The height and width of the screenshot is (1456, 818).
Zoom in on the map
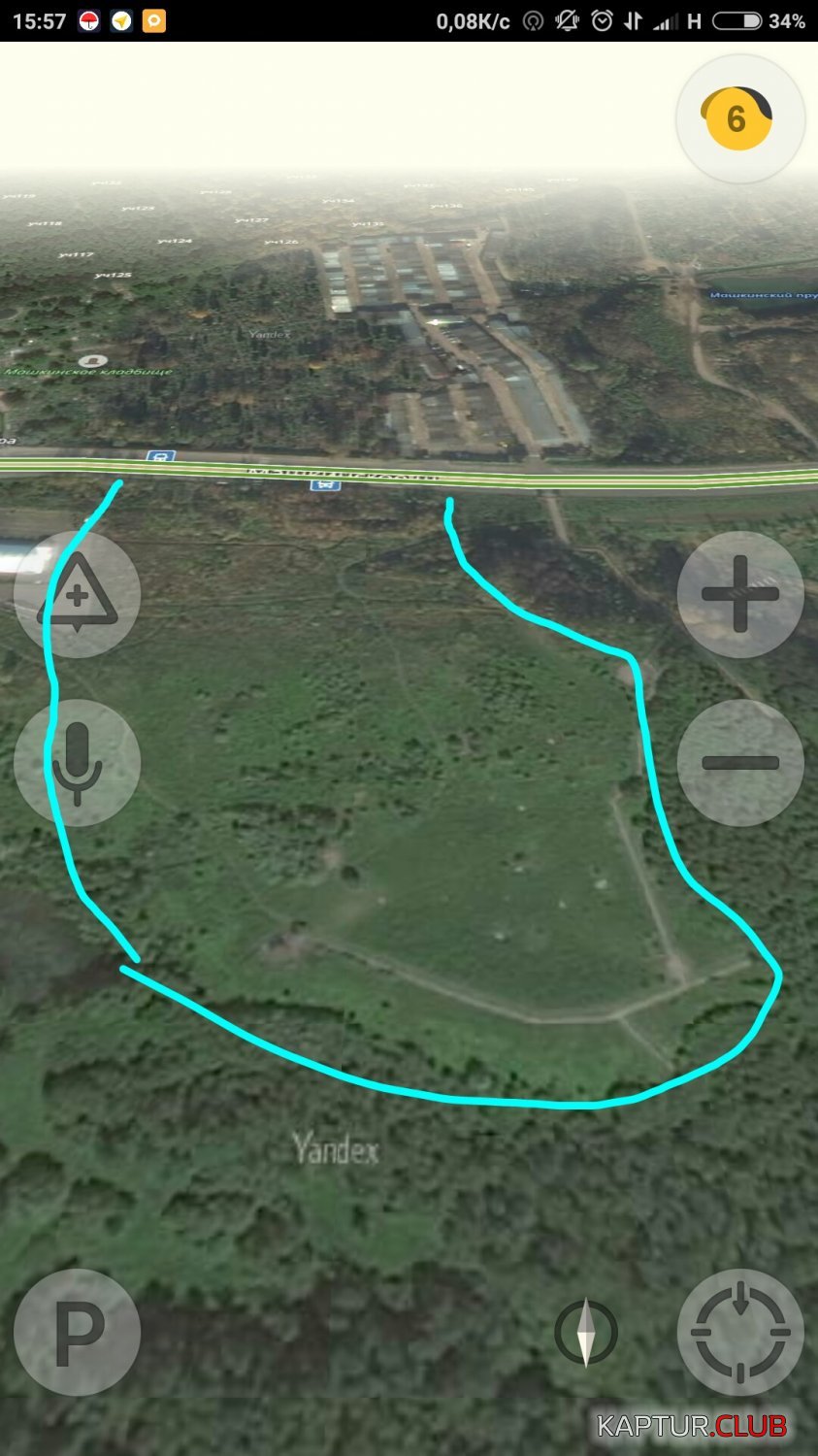(739, 594)
